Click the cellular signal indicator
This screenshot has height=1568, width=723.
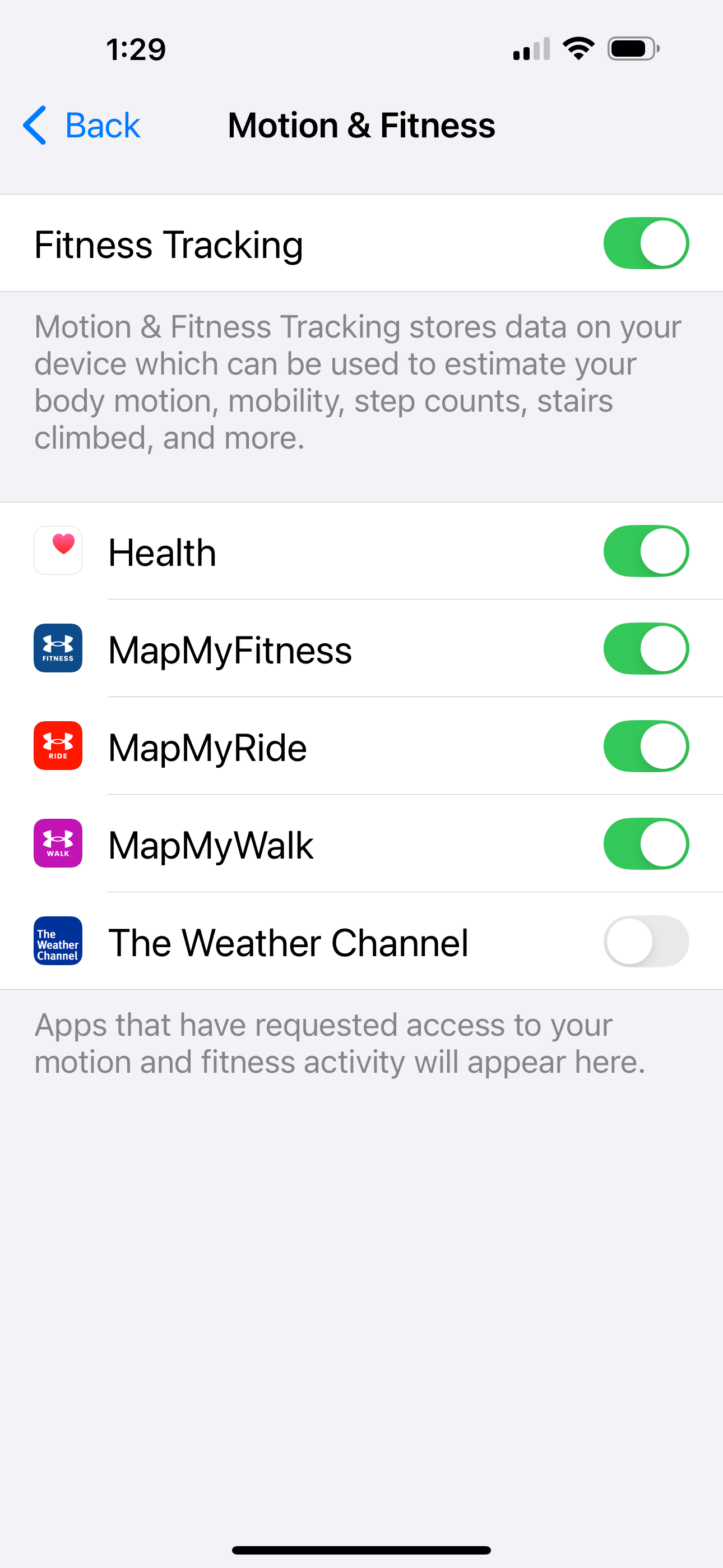pos(529,48)
